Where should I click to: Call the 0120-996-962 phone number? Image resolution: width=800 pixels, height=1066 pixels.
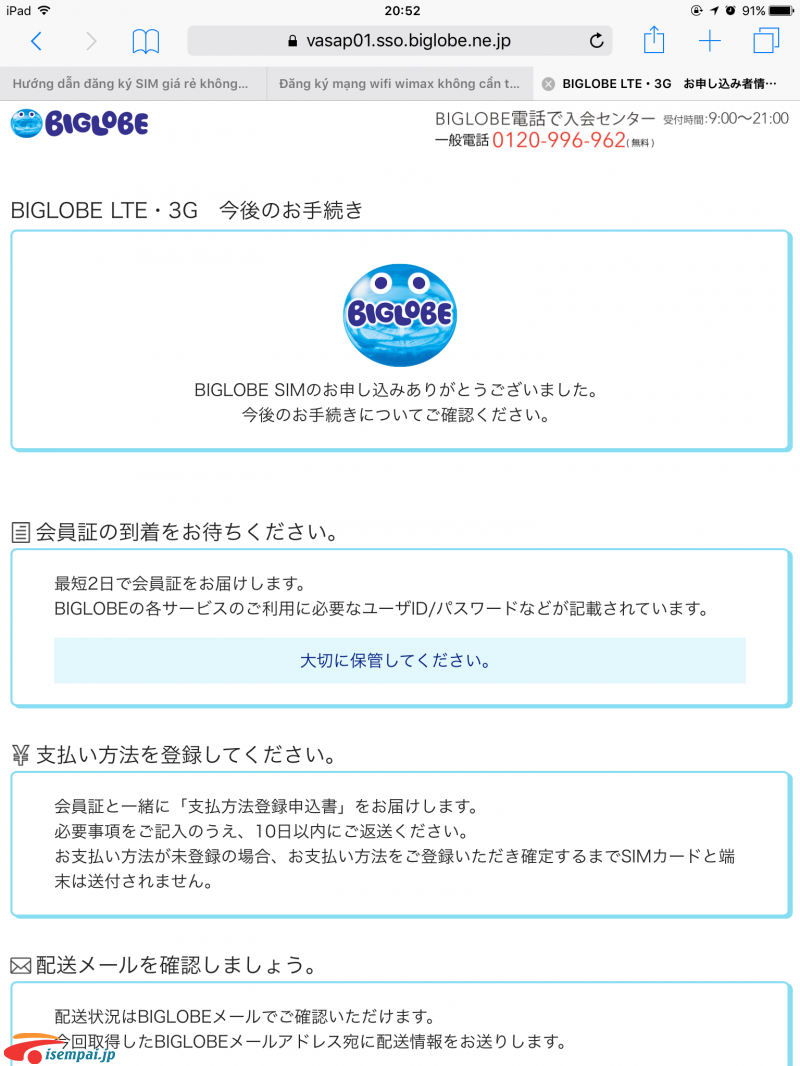tap(558, 141)
